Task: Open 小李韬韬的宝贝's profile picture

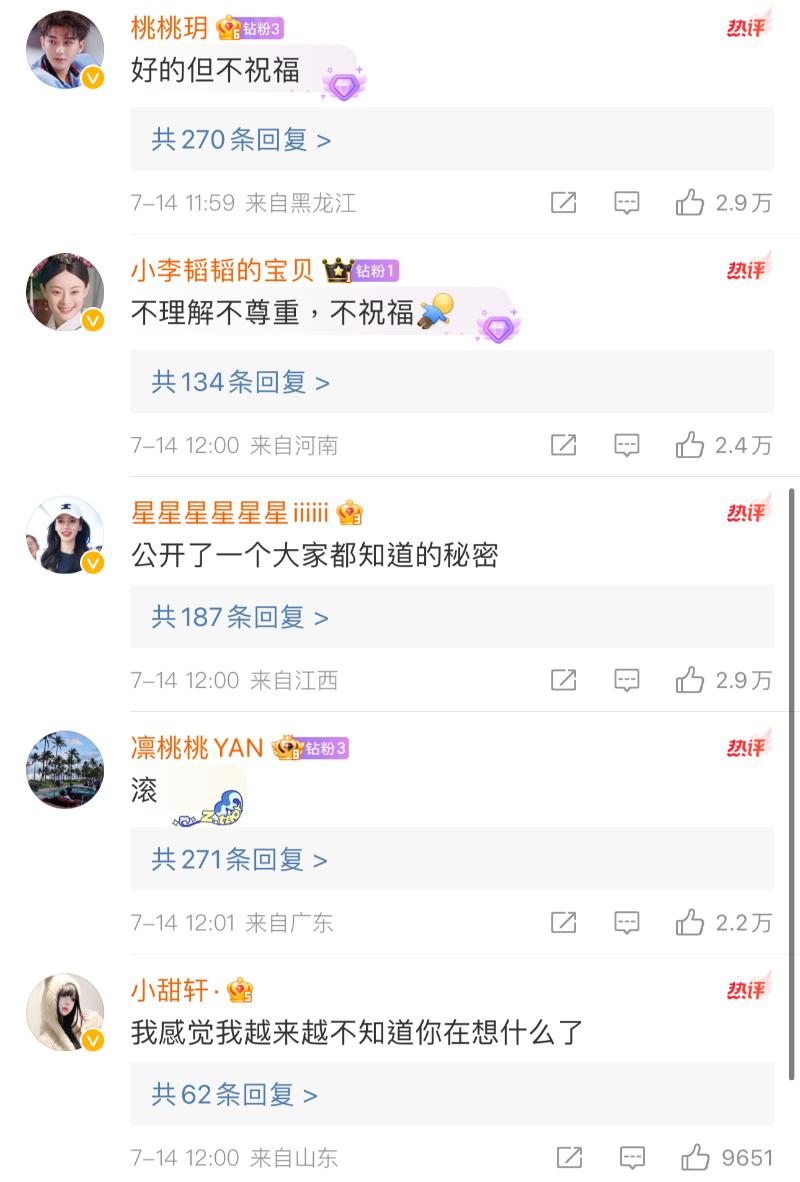Action: [x=65, y=291]
